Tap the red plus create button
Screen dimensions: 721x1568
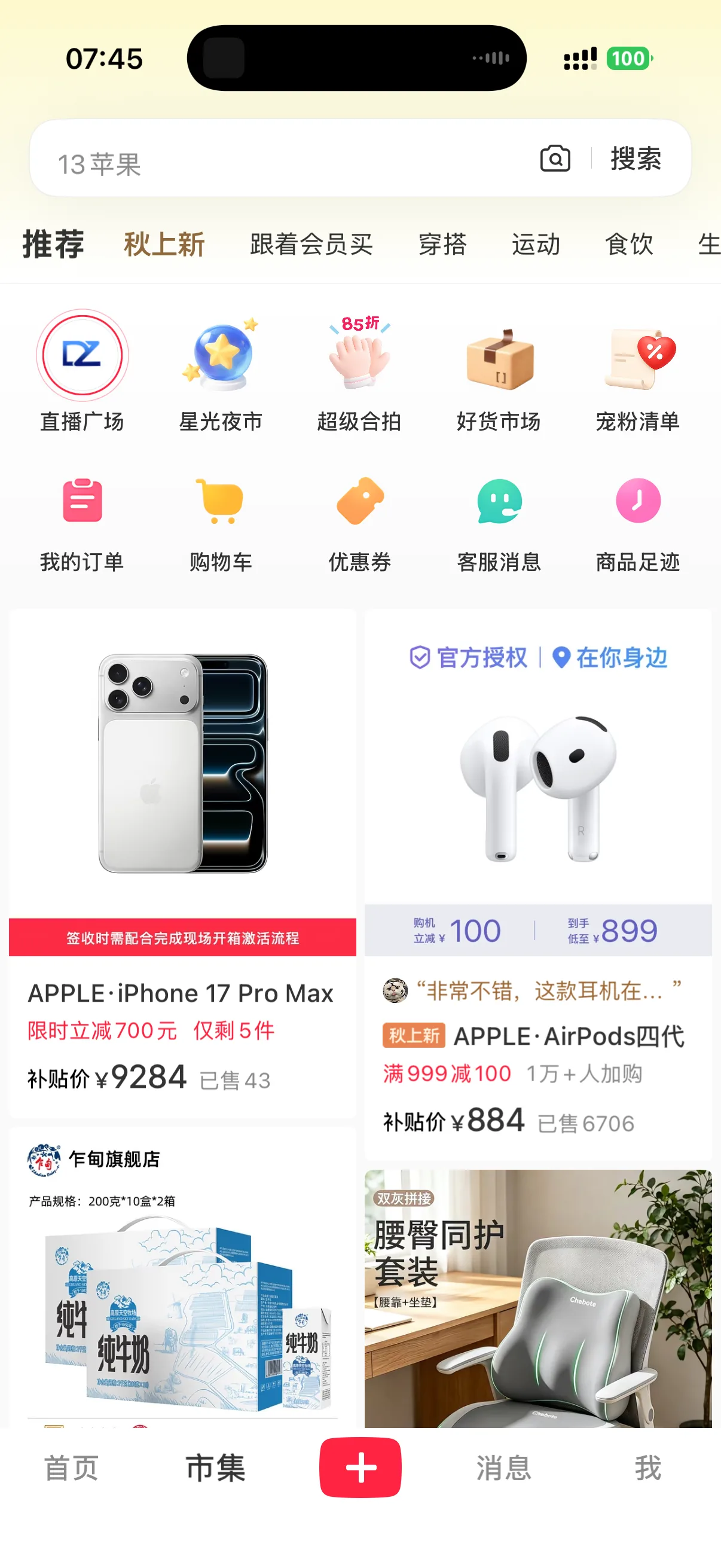click(360, 1468)
